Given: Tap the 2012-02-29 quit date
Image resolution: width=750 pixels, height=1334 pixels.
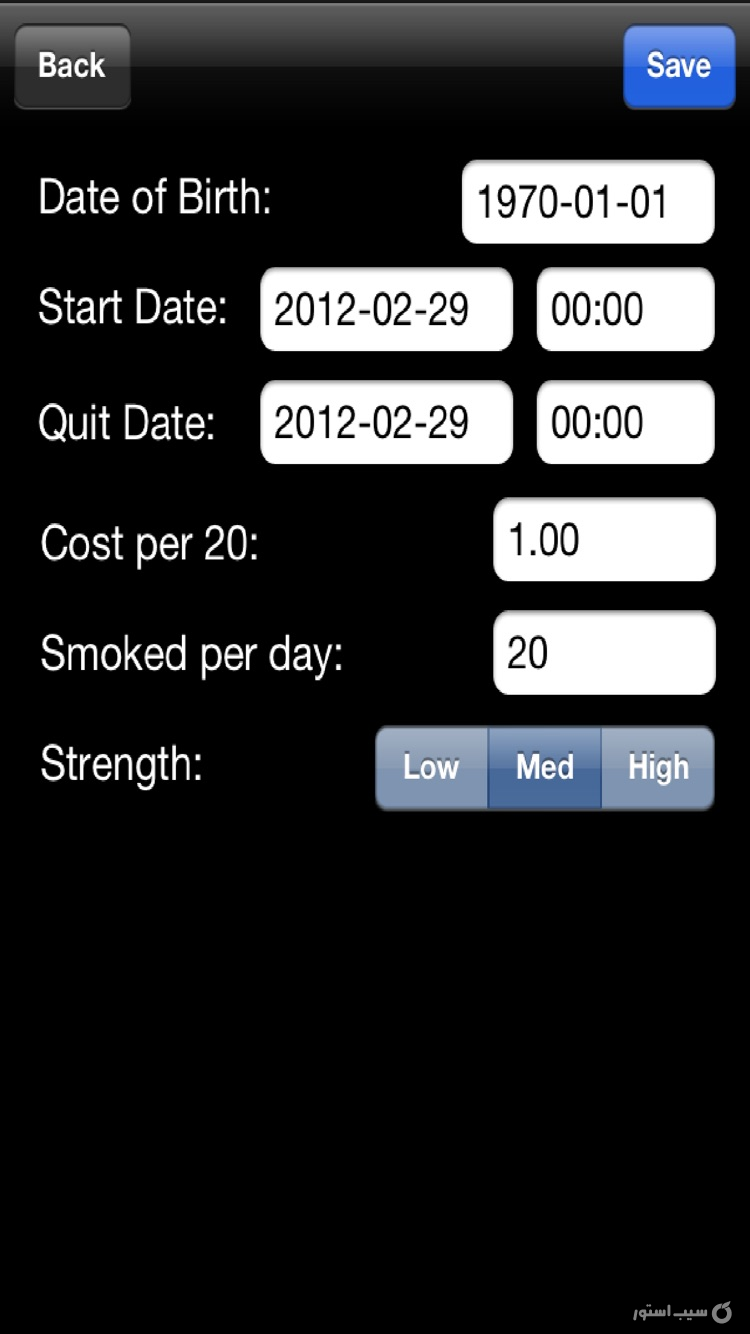Looking at the screenshot, I should click(386, 422).
